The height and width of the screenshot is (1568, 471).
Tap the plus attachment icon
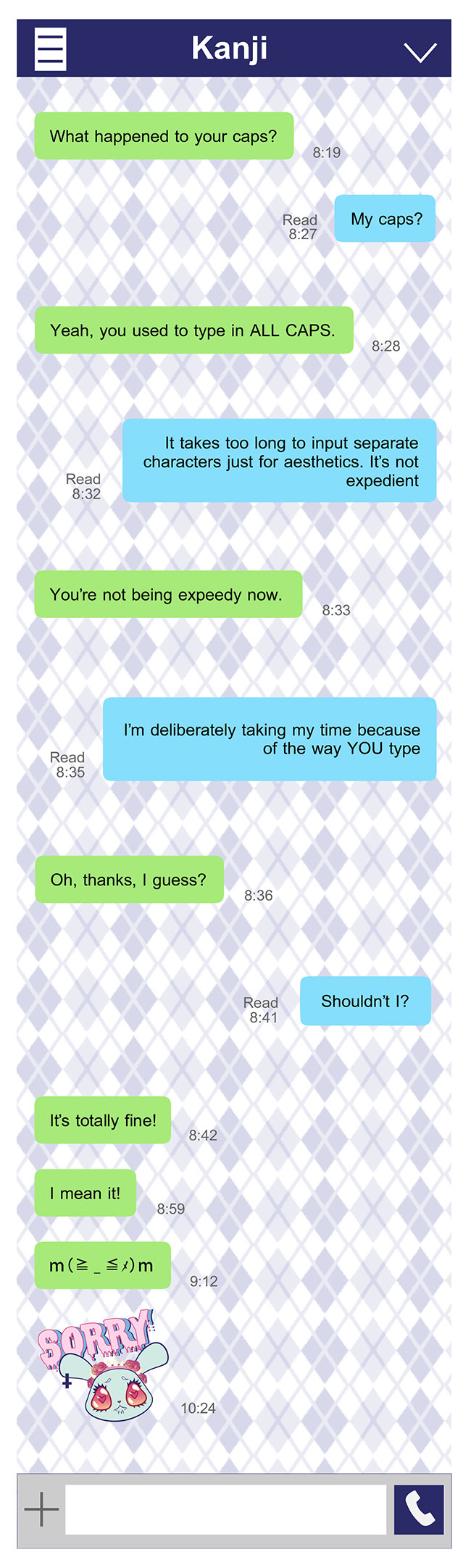click(x=42, y=1509)
